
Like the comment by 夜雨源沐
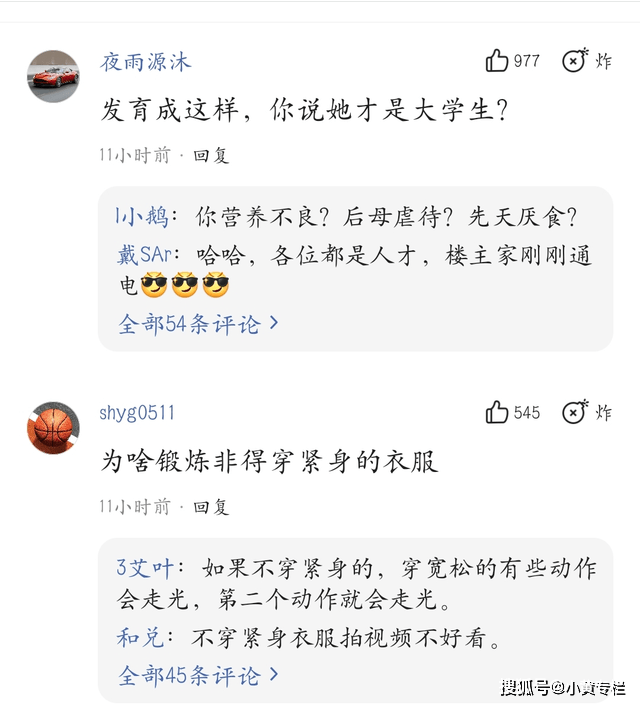(498, 61)
